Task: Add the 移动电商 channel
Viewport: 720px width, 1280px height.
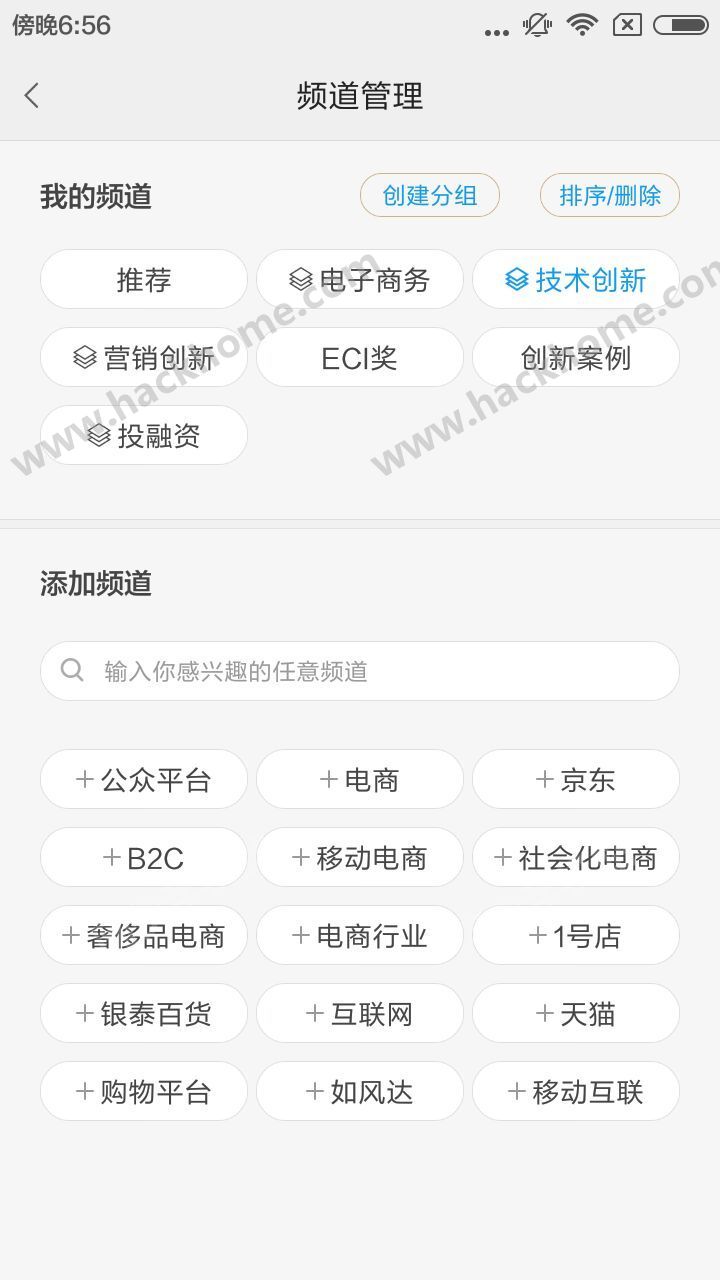Action: tap(360, 858)
